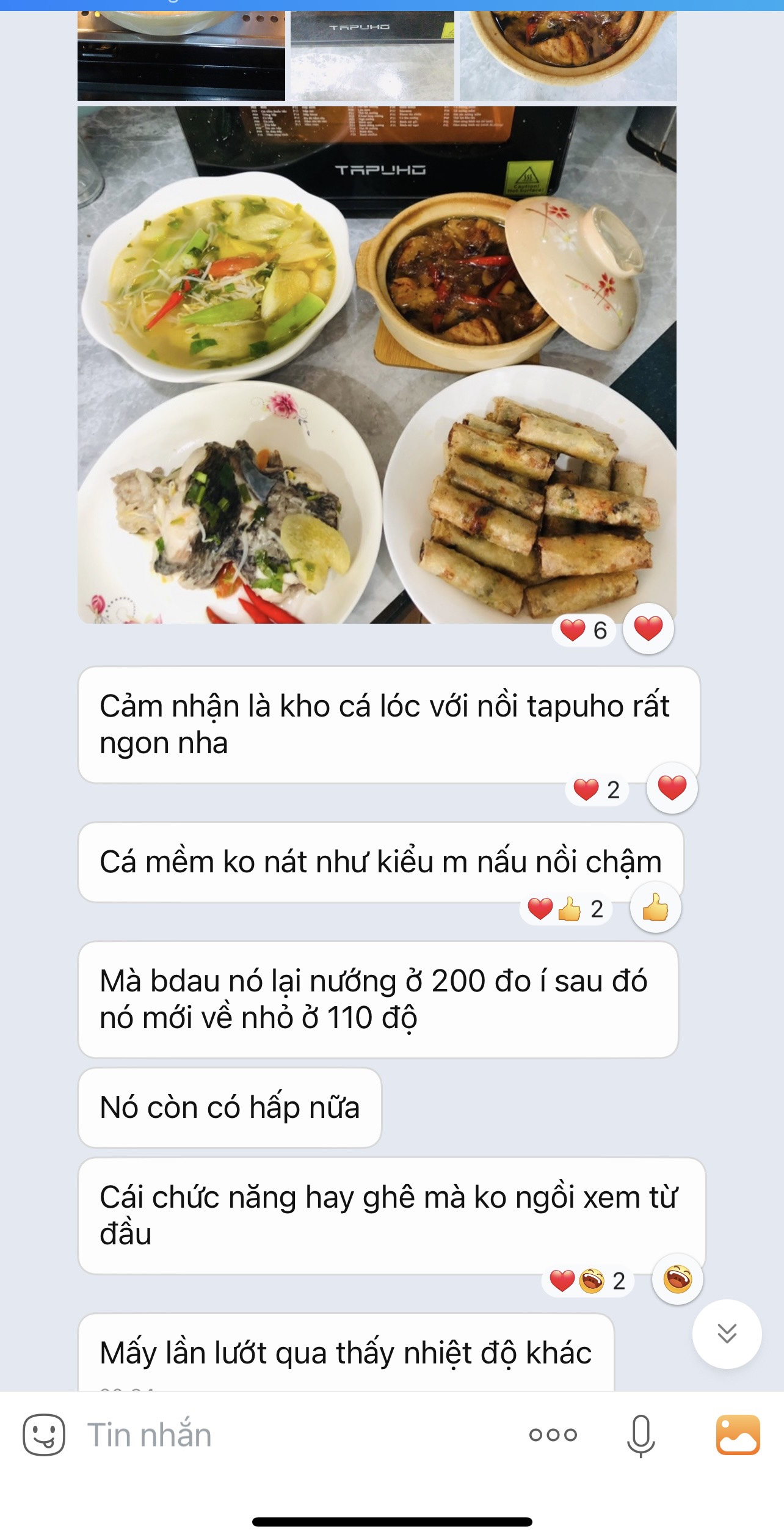This screenshot has width=784, height=1540.
Task: View the 6 heart reactions on photo
Action: [584, 630]
